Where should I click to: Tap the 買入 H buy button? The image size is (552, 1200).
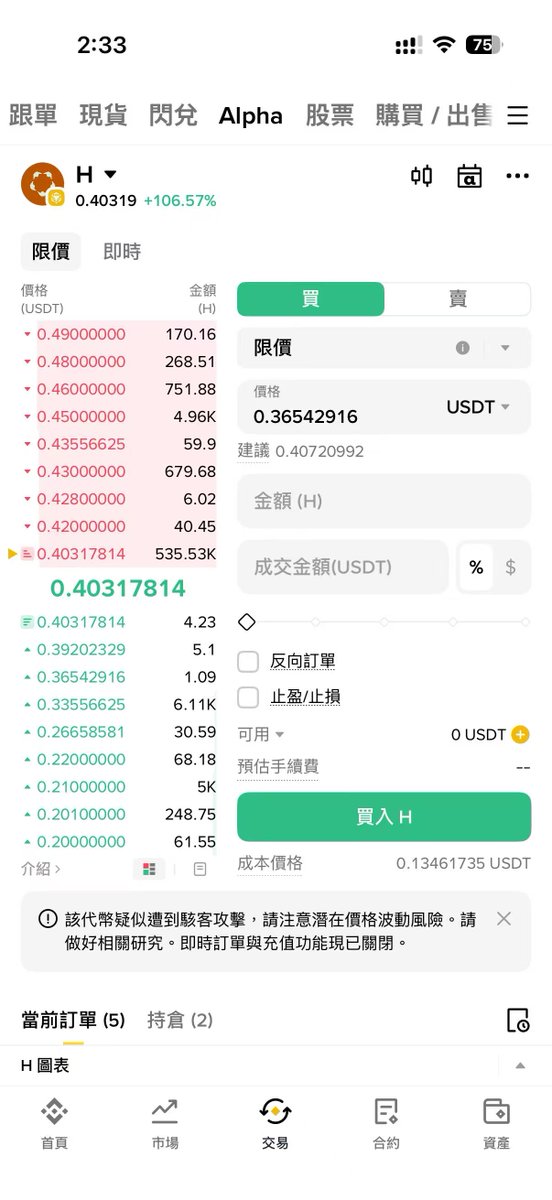(x=384, y=817)
